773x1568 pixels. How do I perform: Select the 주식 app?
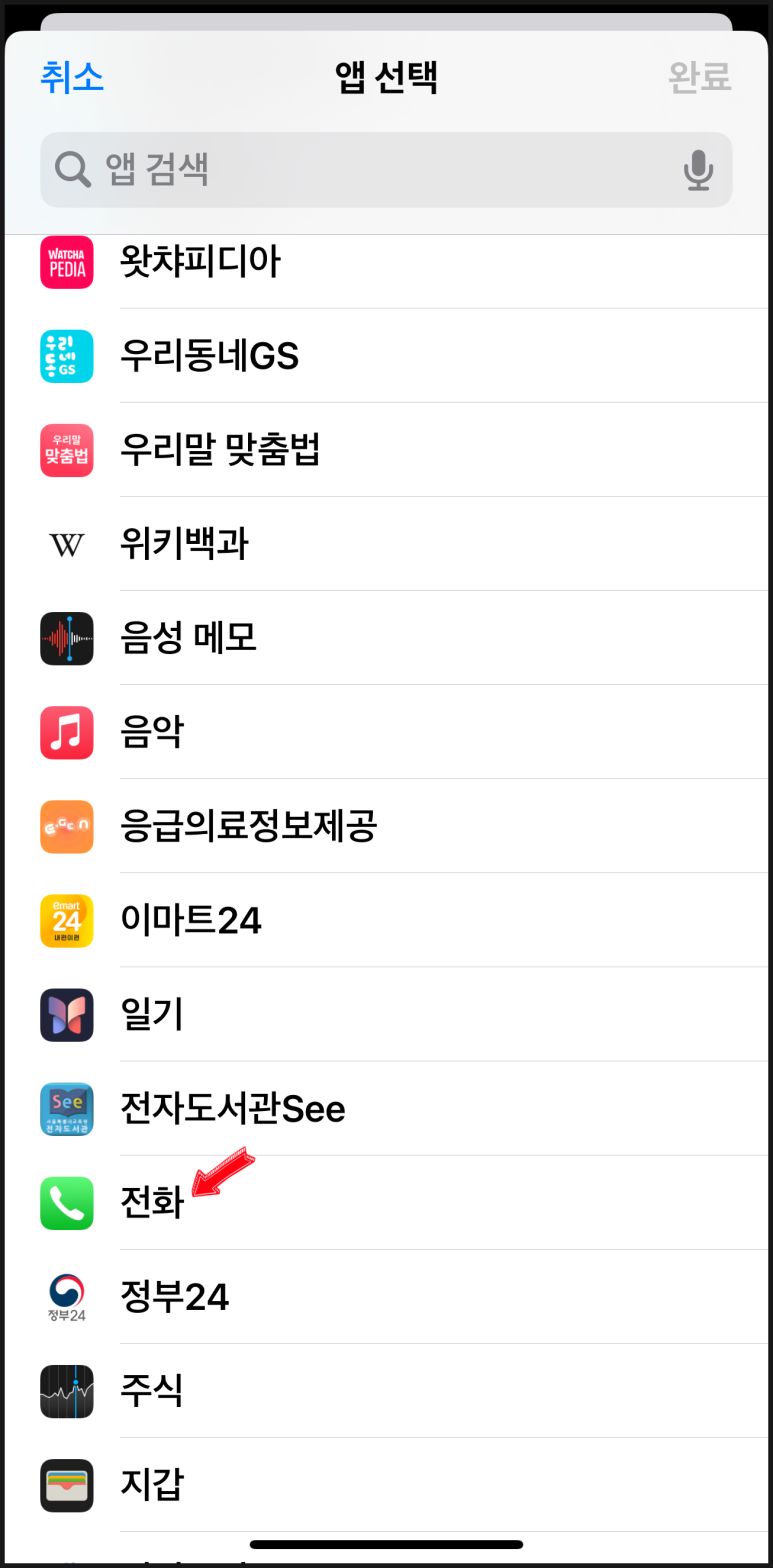click(x=152, y=1391)
